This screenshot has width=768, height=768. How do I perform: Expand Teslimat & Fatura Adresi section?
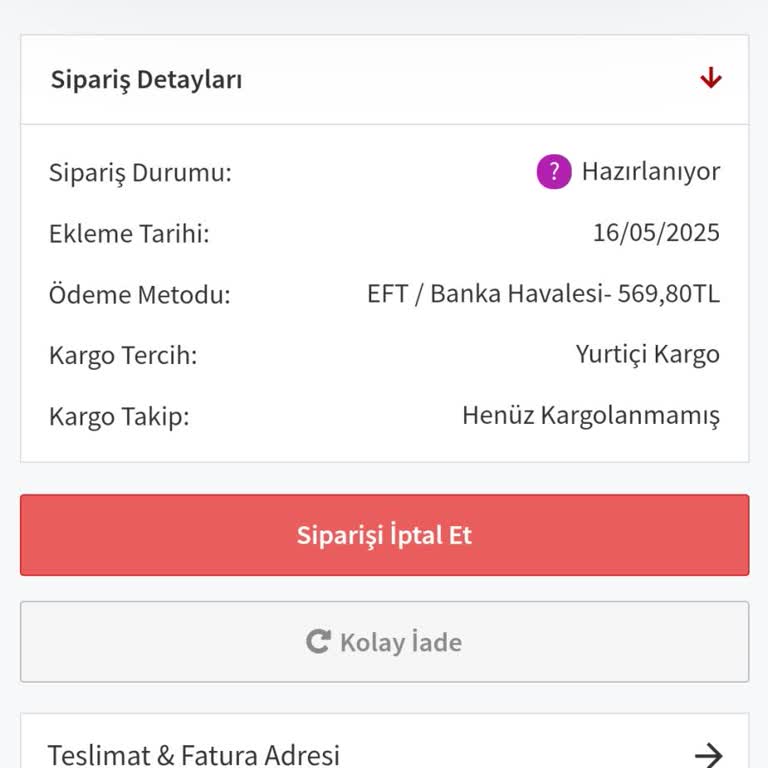click(708, 754)
